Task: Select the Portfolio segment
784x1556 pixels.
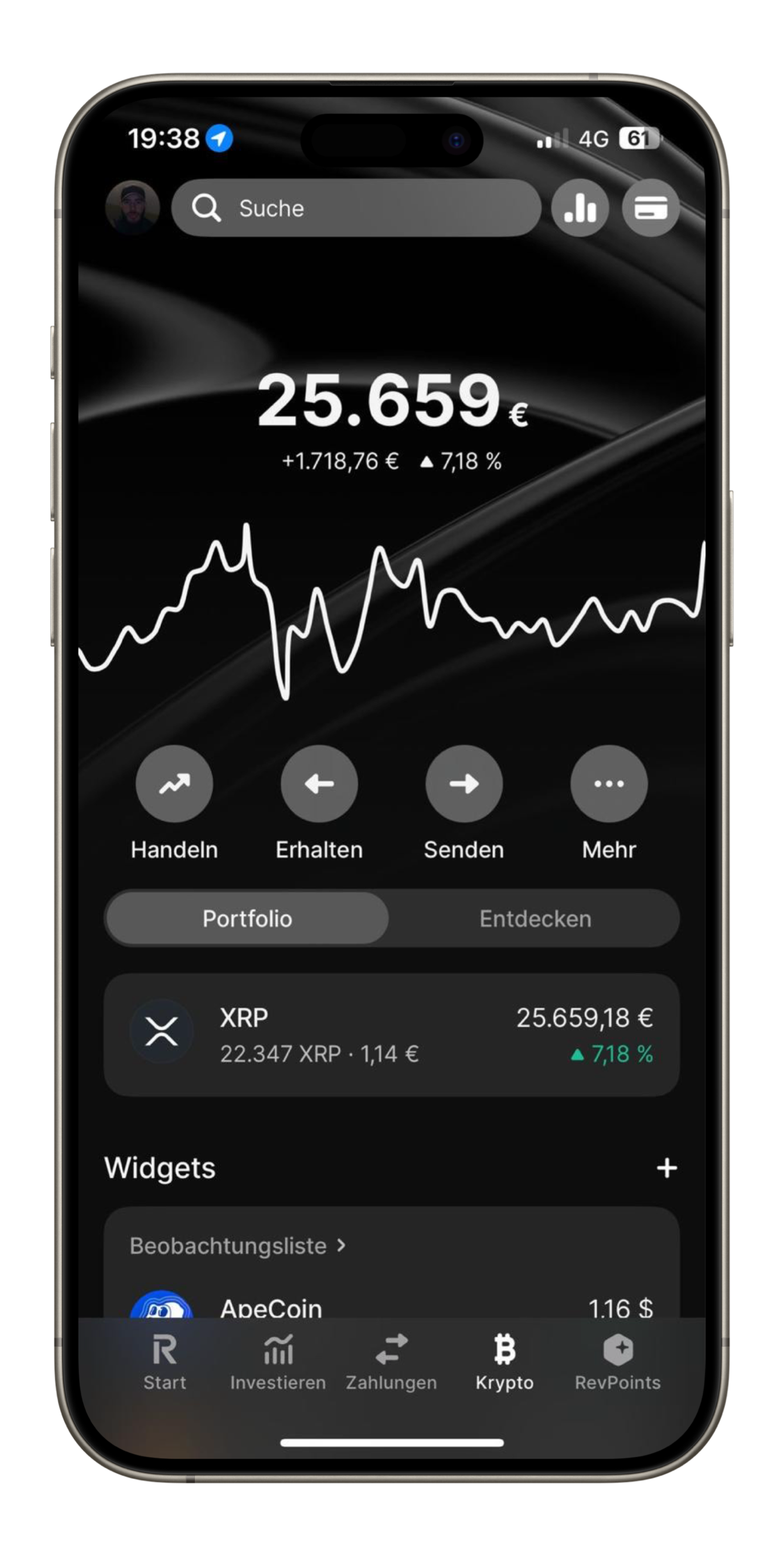Action: click(x=247, y=918)
